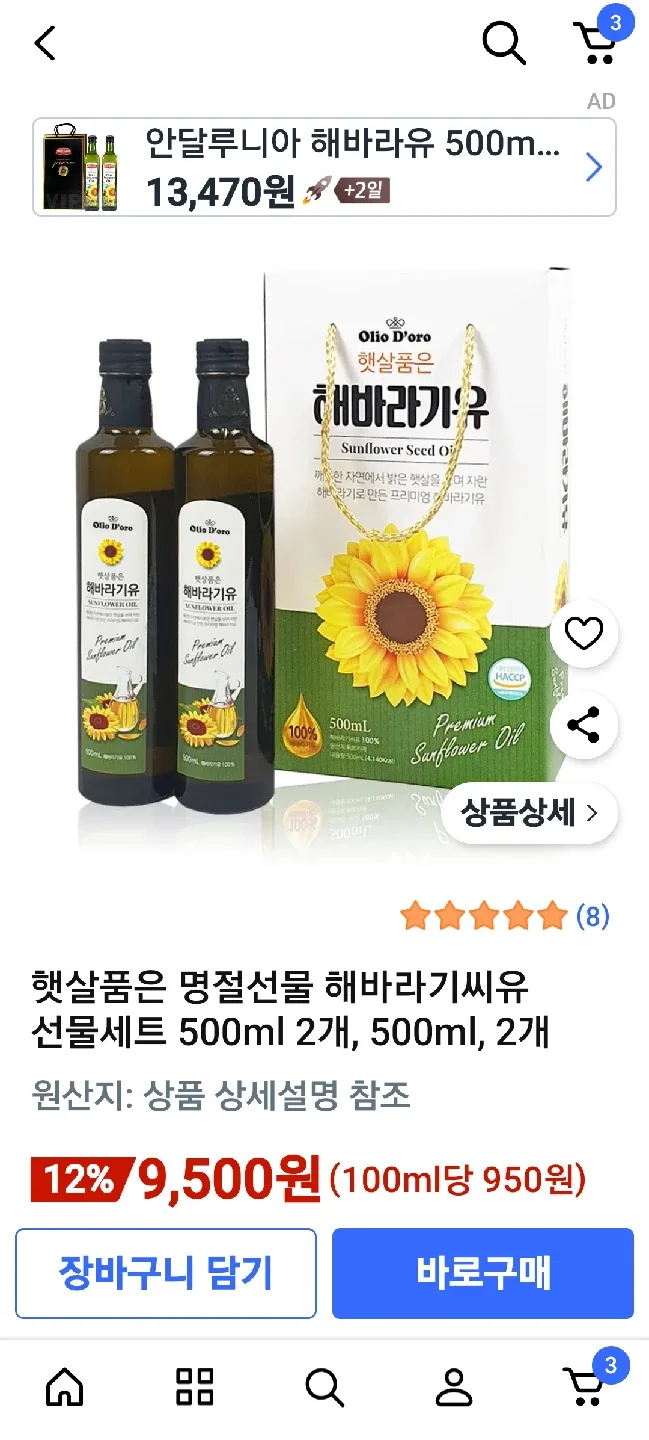Add product to wishlist with heart icon
This screenshot has width=649, height=1440.
click(x=584, y=633)
